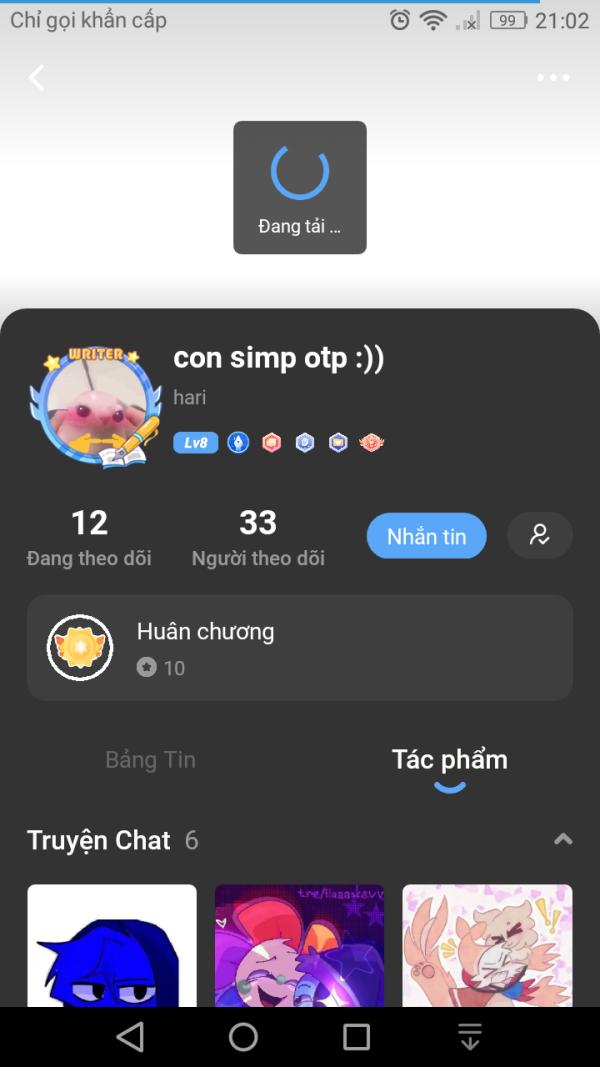The height and width of the screenshot is (1067, 600).
Task: Follow this user via the person icon button
Action: pos(540,535)
